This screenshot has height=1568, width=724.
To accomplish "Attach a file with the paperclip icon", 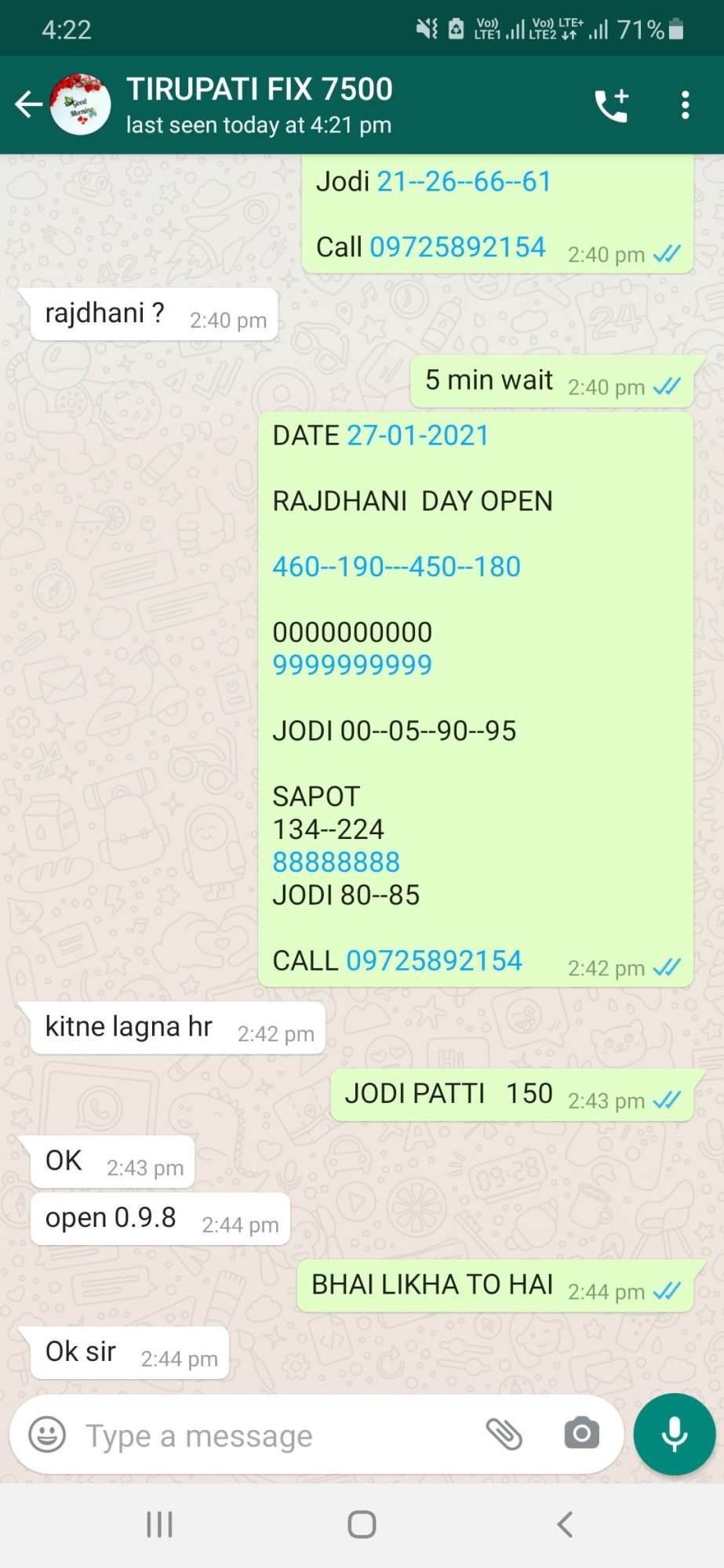I will [504, 1435].
